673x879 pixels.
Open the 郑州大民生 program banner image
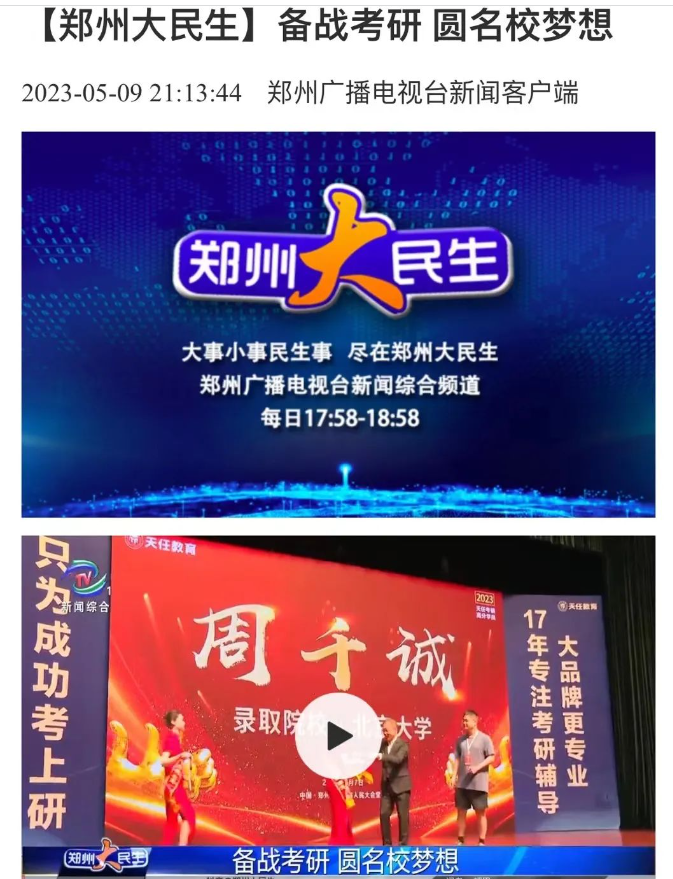pyautogui.click(x=338, y=324)
